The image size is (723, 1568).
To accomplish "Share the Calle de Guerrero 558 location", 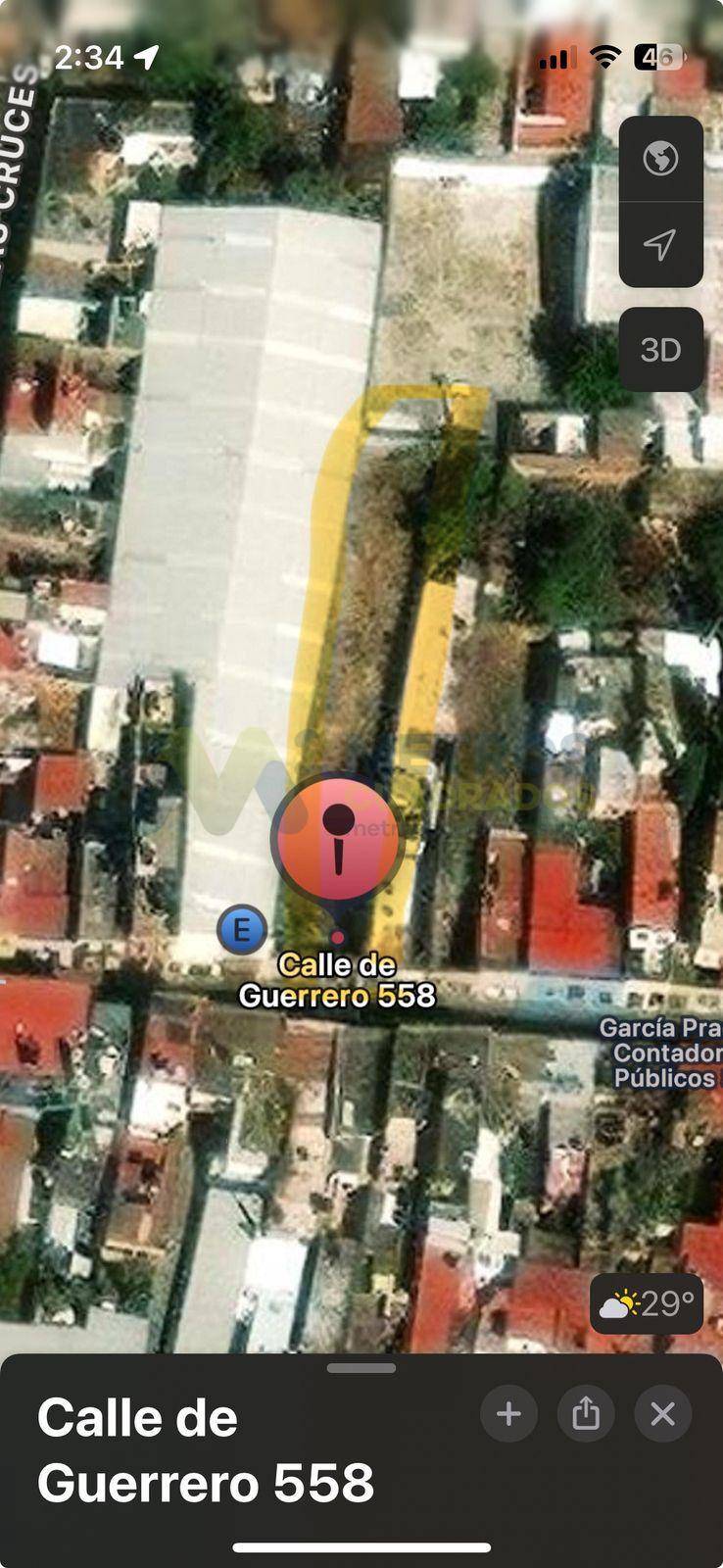I will pyautogui.click(x=586, y=1414).
